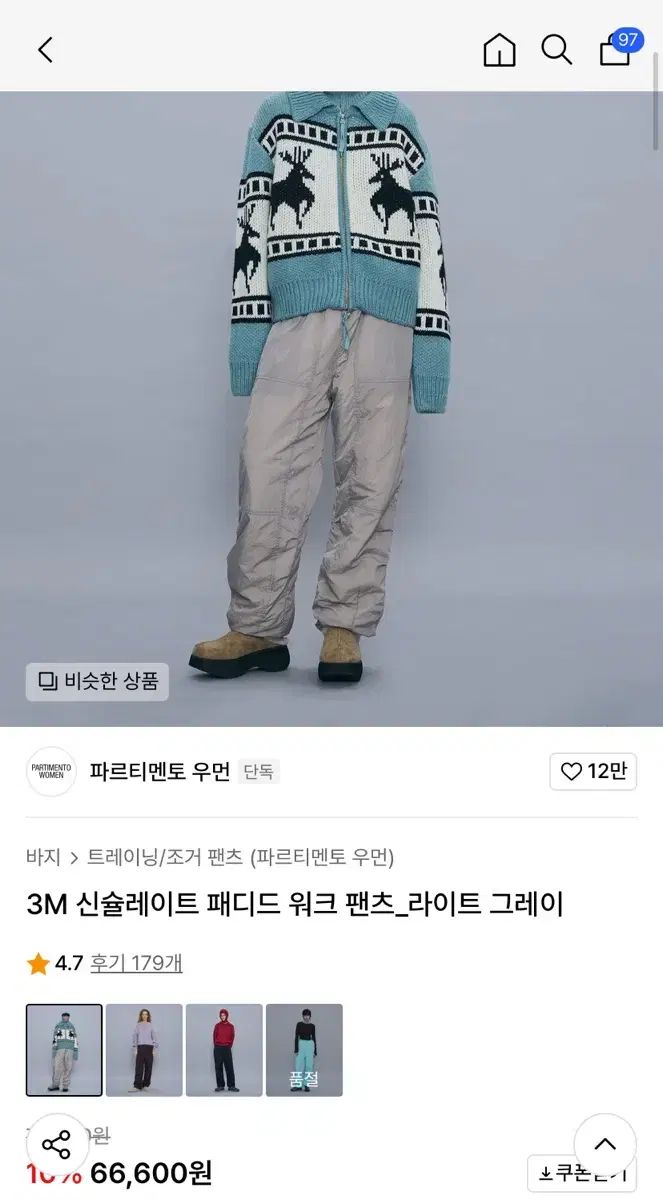The width and height of the screenshot is (663, 1200).
Task: Open the home icon
Action: click(499, 50)
